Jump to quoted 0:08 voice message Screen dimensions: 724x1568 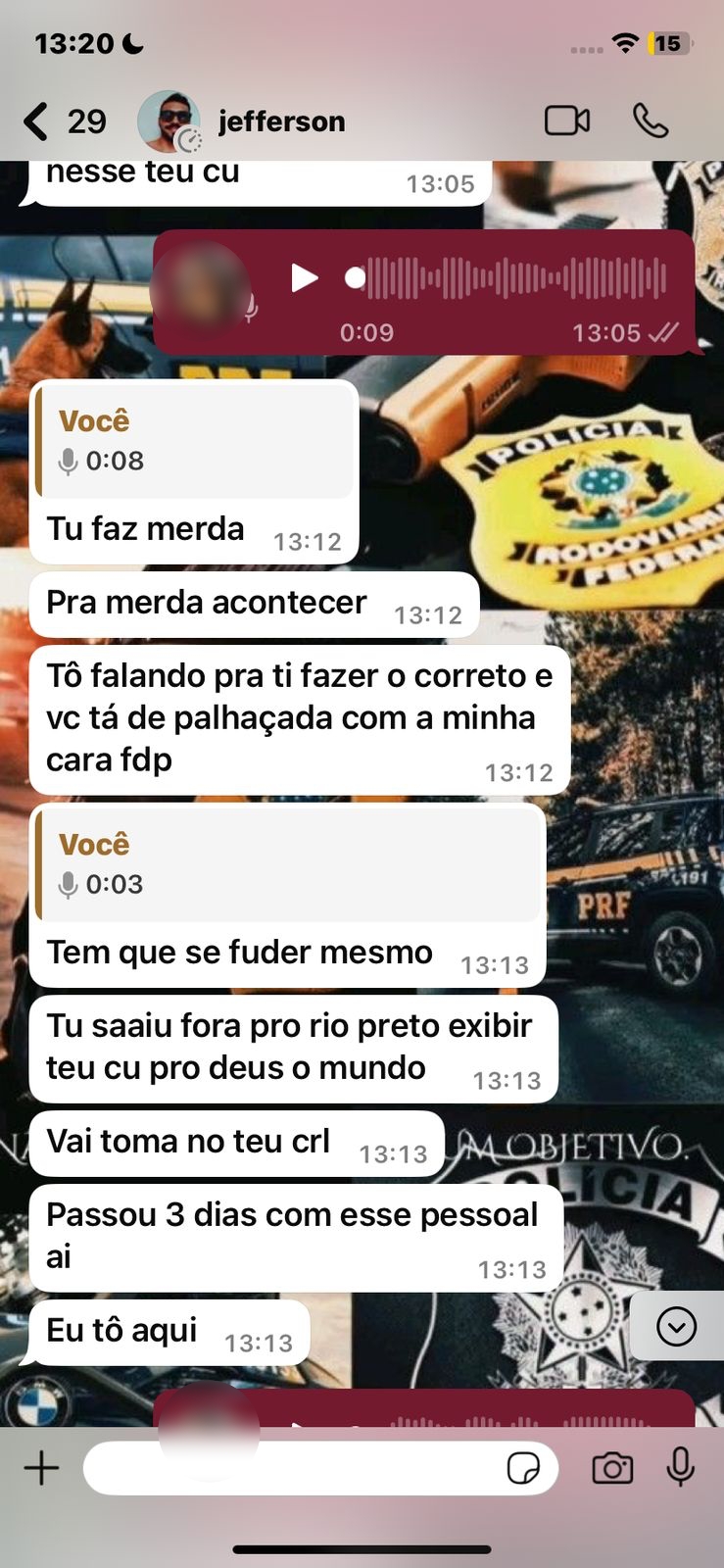click(x=194, y=441)
